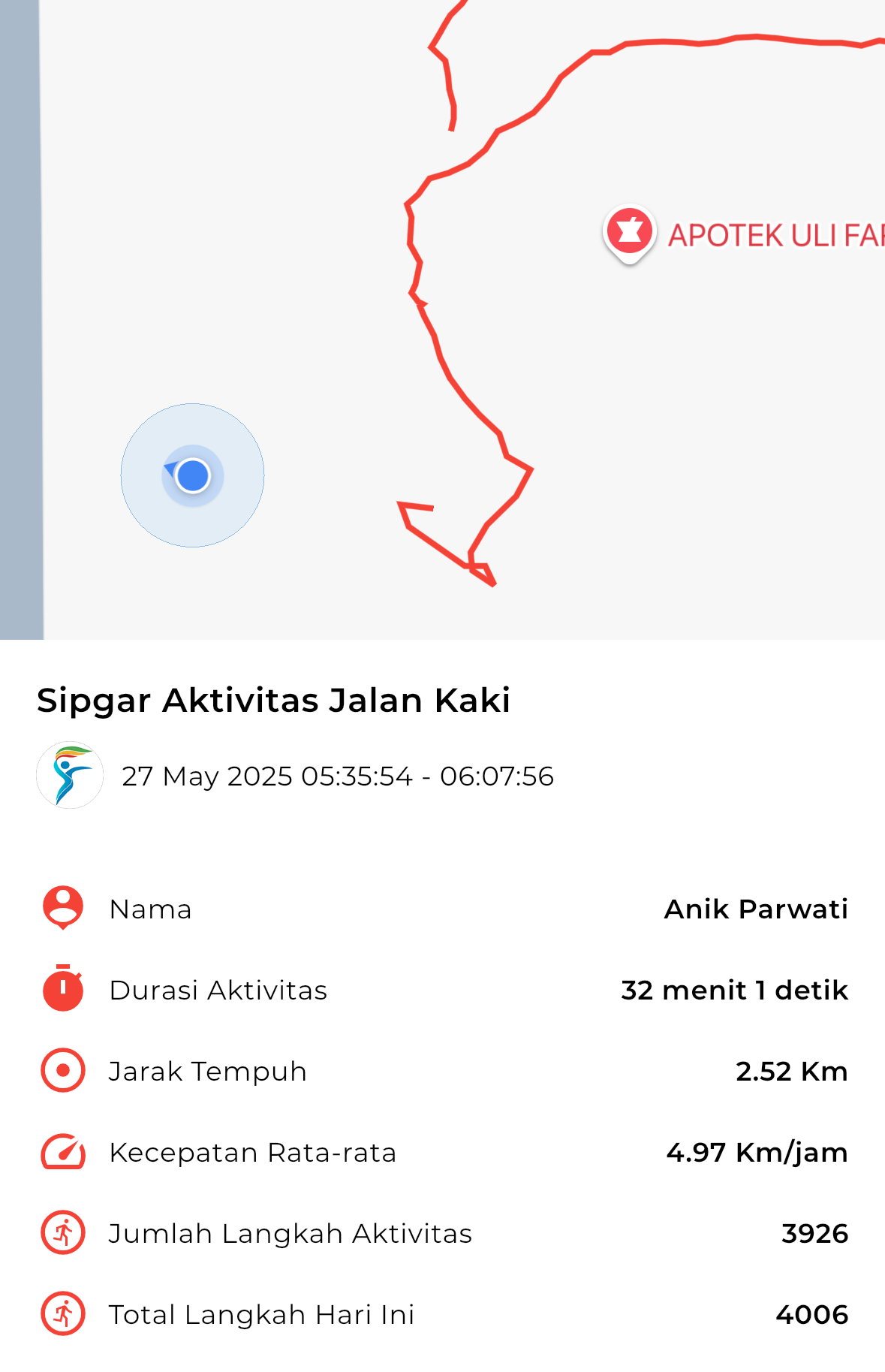This screenshot has height=1372, width=885.
Task: Select the running icon beside Jumlah Langkah Aktivitas
Action: pyautogui.click(x=62, y=1232)
